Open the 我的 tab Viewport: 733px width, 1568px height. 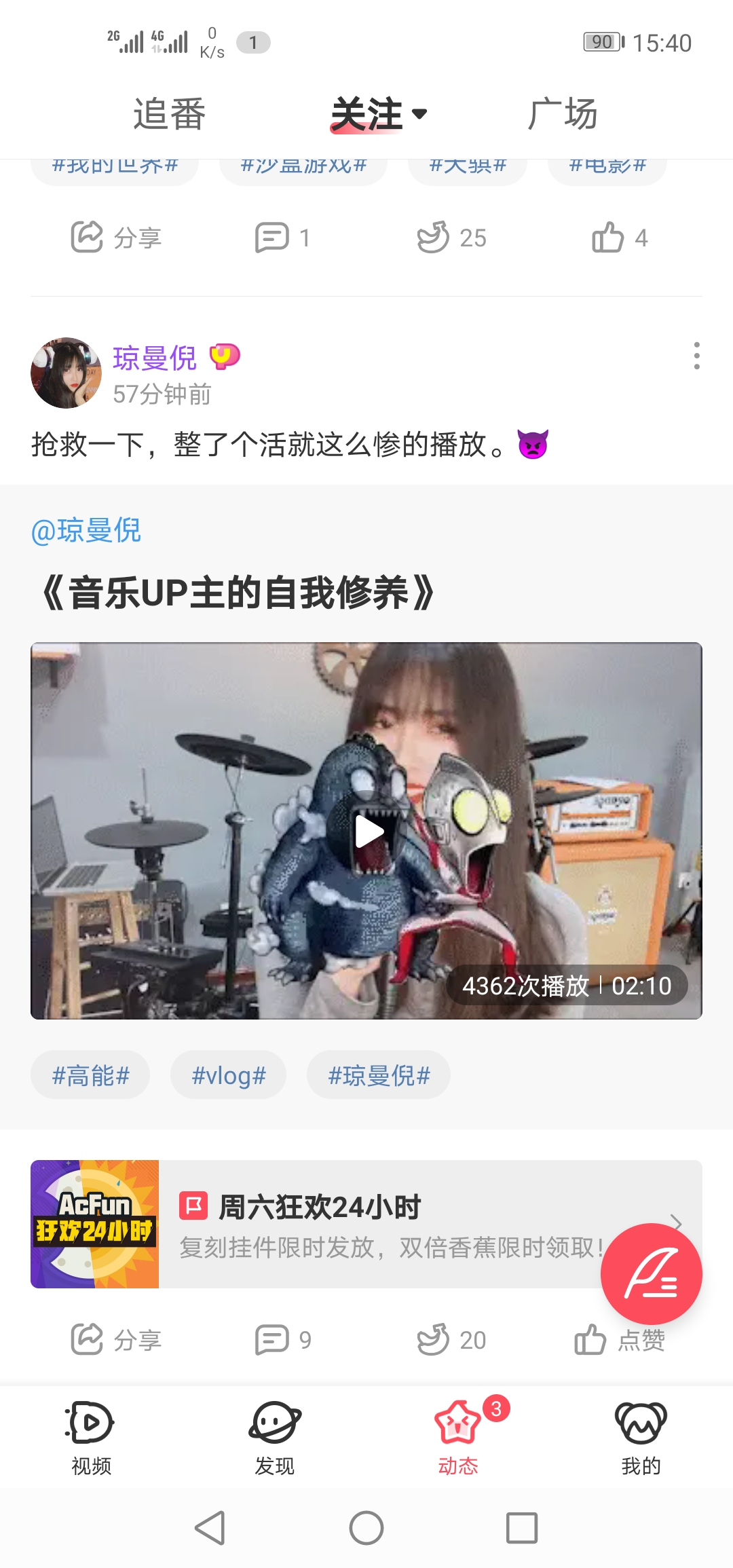pyautogui.click(x=641, y=1437)
